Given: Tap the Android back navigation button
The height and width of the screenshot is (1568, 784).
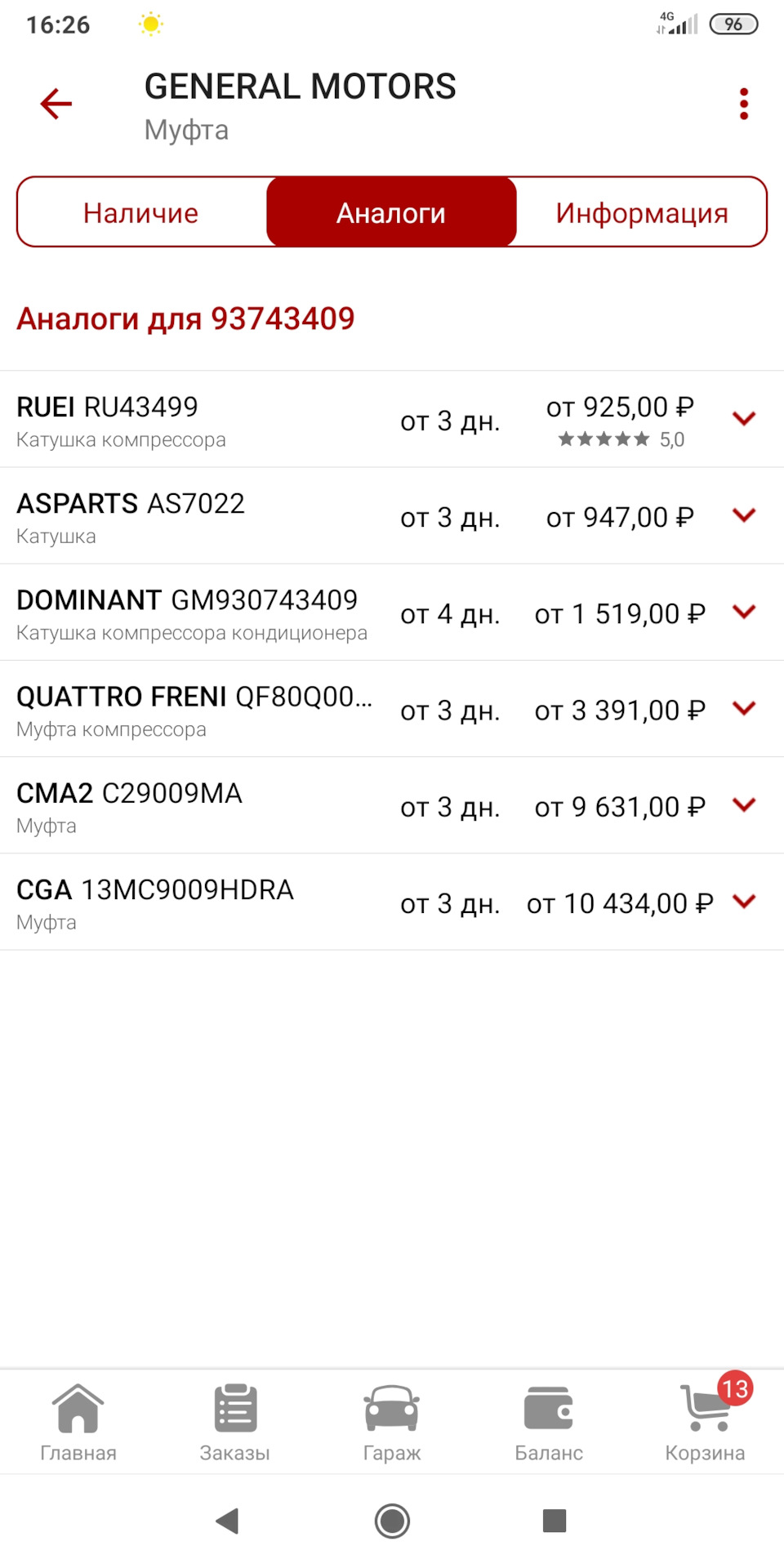Looking at the screenshot, I should (228, 1521).
